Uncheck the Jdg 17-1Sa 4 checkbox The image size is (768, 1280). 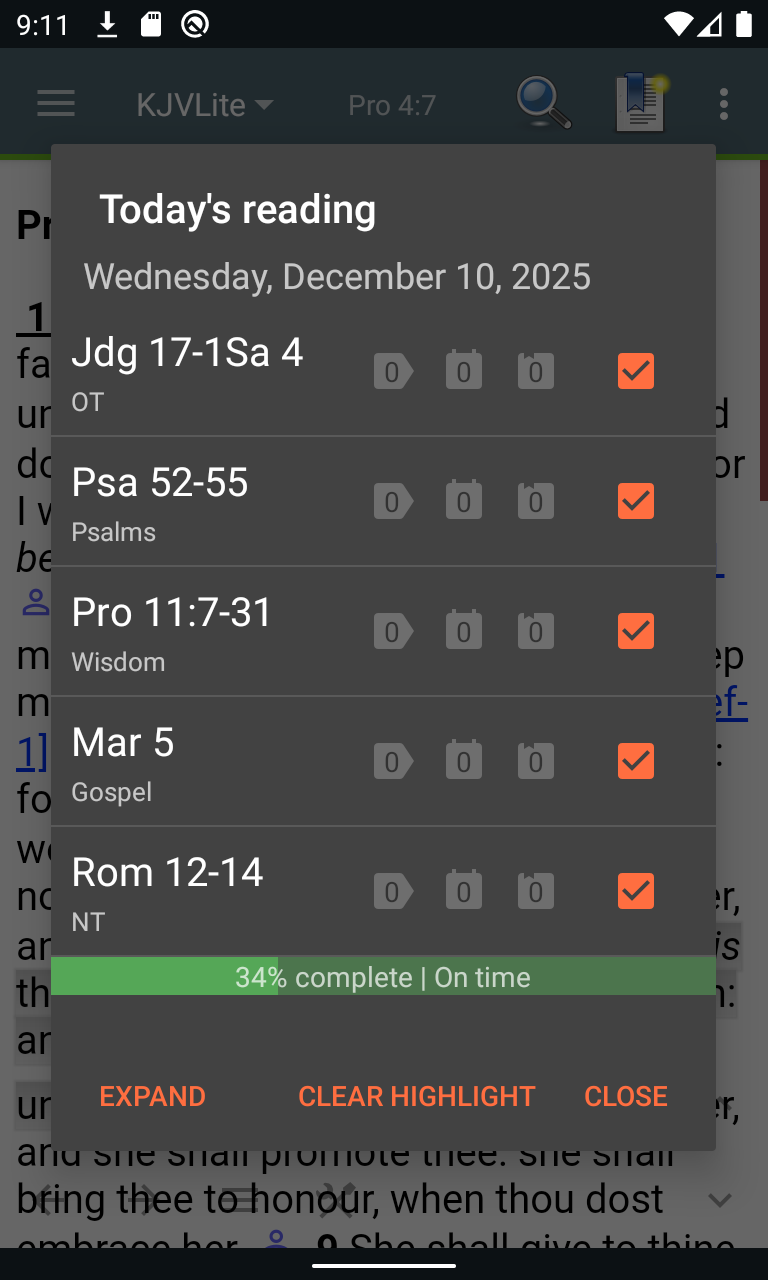tap(636, 371)
